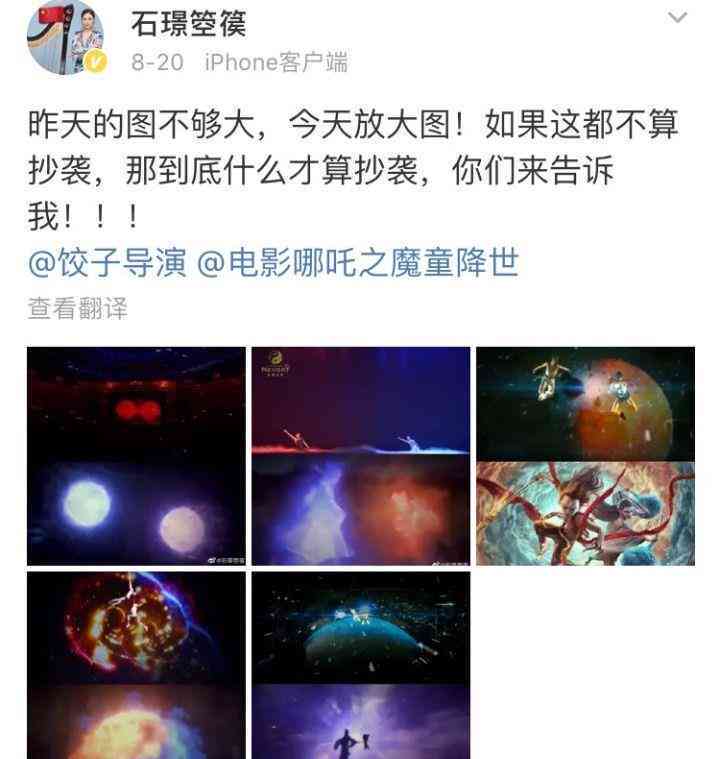Open the @电影哪吒之魔童降世 mention
Viewport: 720px width, 759px height.
(x=358, y=263)
